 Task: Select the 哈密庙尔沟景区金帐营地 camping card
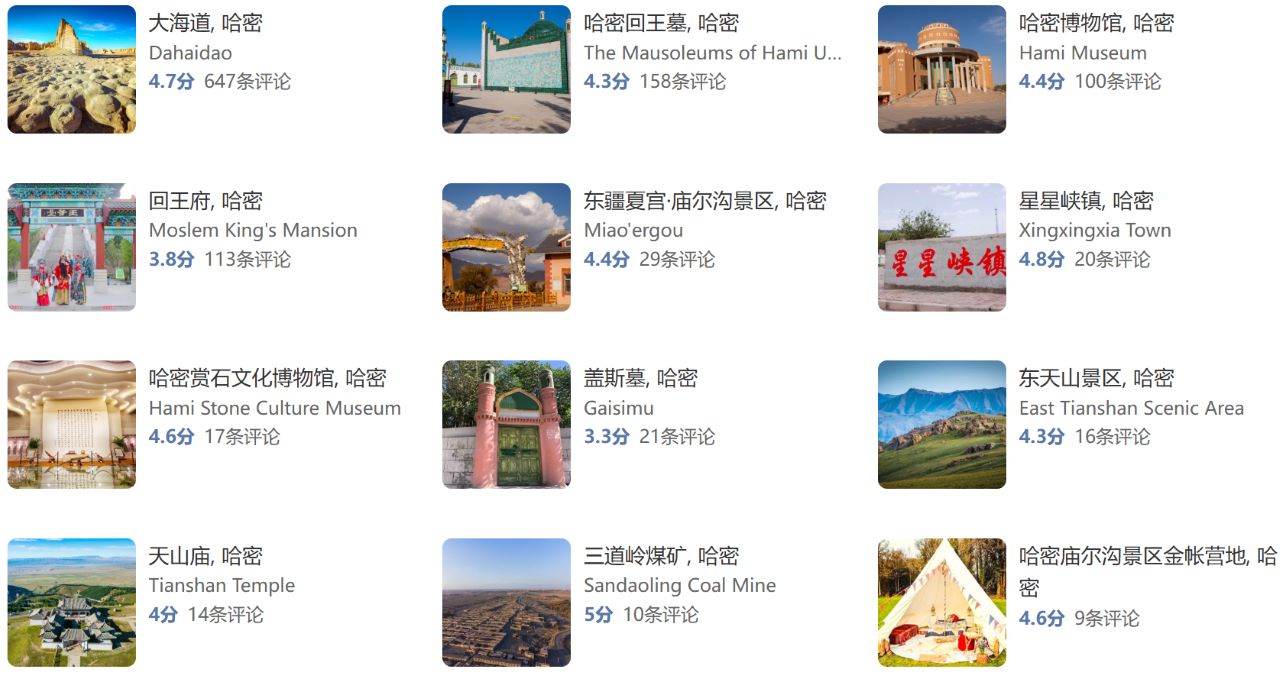pyautogui.click(x=1147, y=557)
